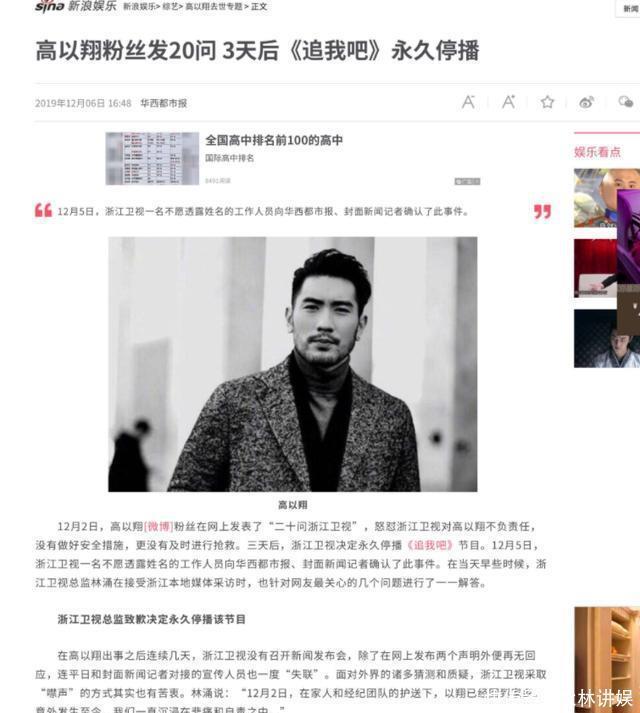
Task: Share article to Weibo
Action: pos(586,102)
